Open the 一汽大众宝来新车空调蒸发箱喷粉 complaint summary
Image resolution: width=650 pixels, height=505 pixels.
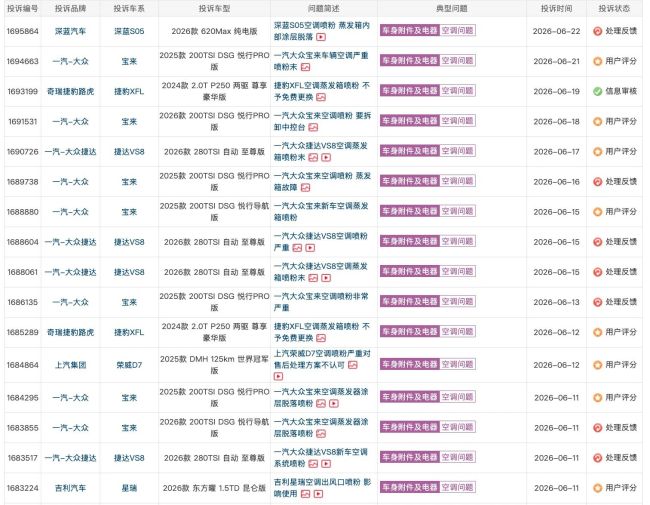pos(321,211)
